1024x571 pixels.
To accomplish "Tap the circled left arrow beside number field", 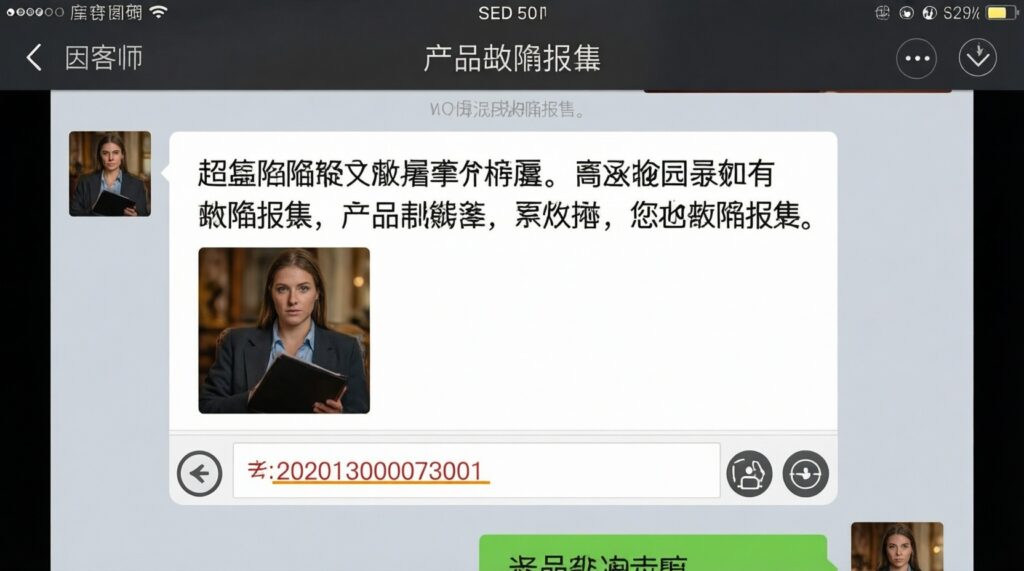I will [x=199, y=473].
